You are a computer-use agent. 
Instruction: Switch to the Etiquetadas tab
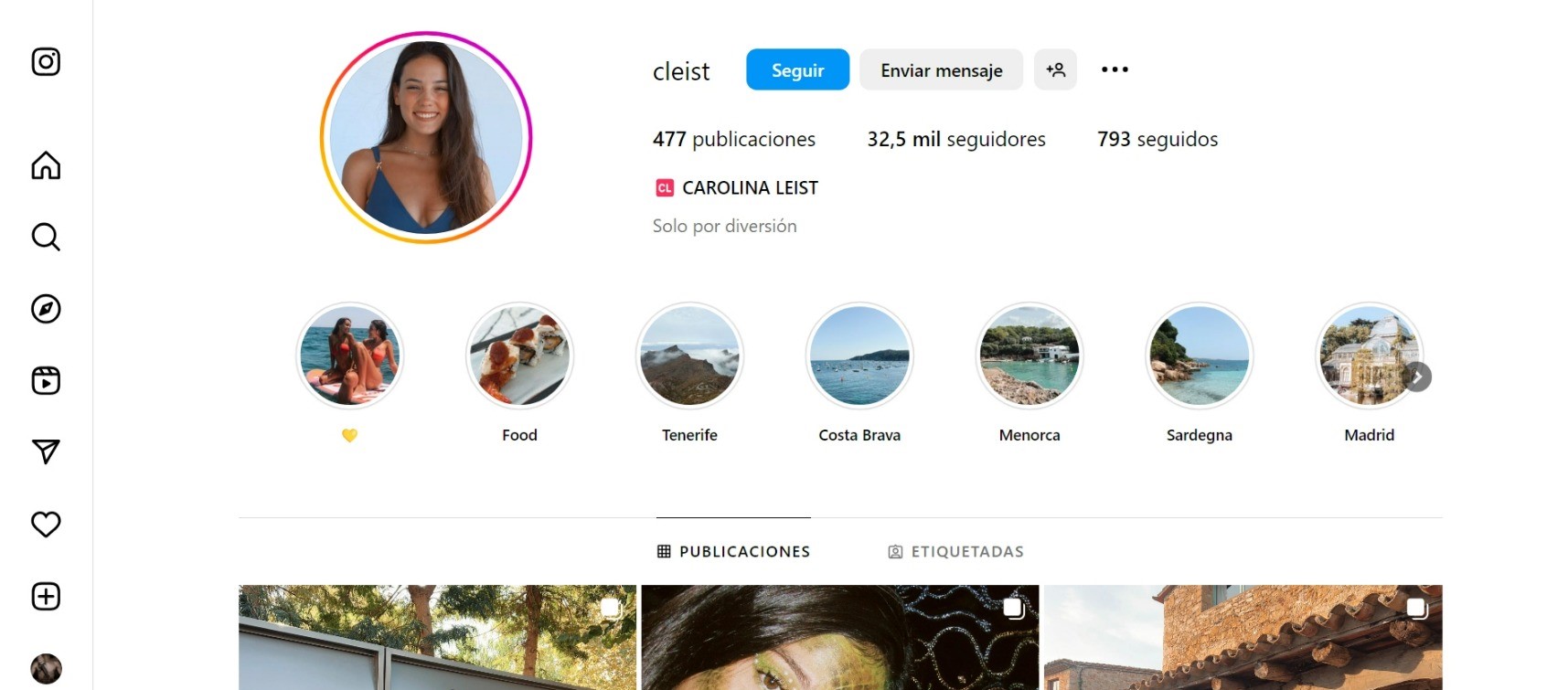coord(955,551)
